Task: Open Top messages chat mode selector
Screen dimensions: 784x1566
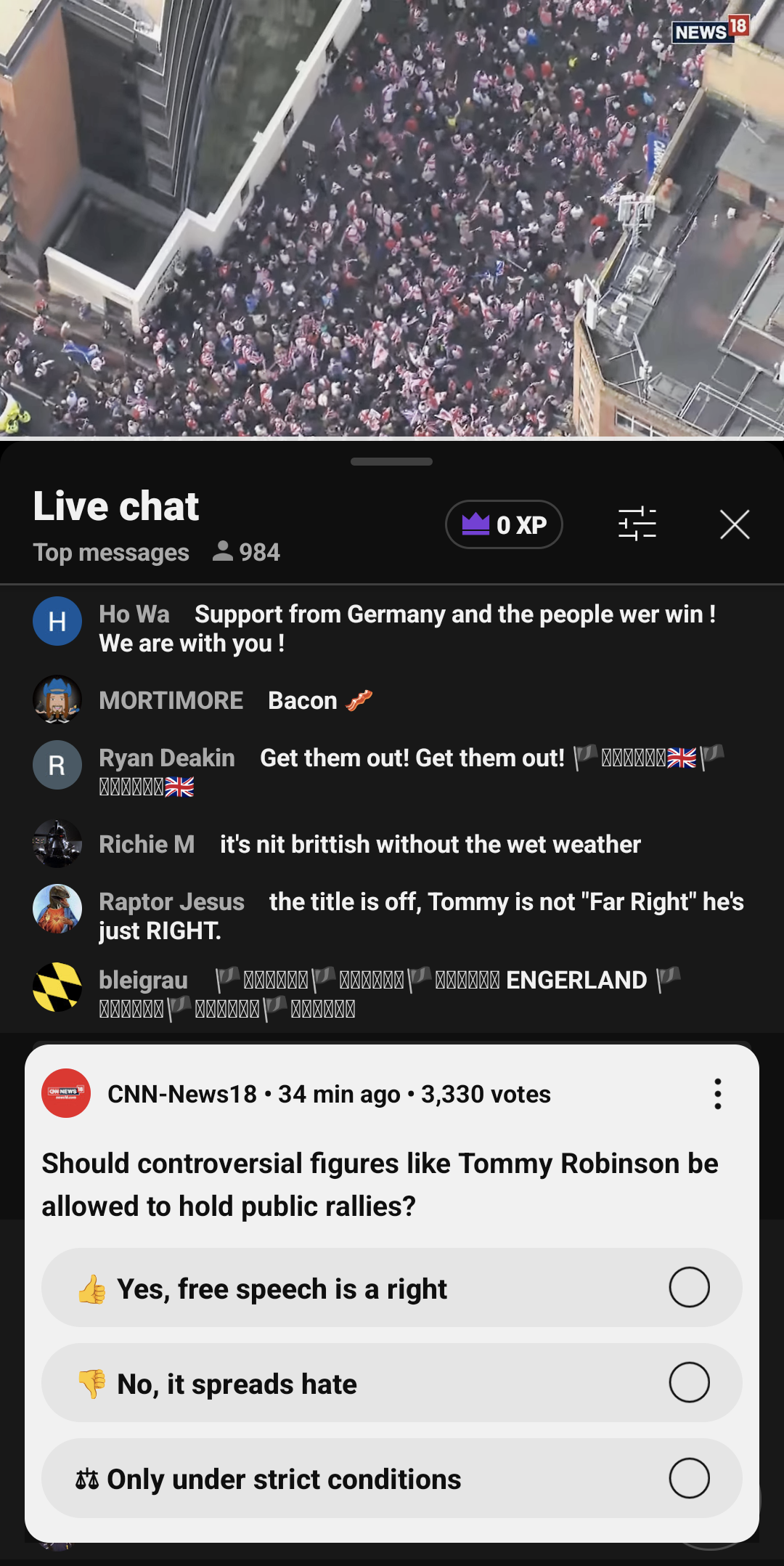Action: 111,553
